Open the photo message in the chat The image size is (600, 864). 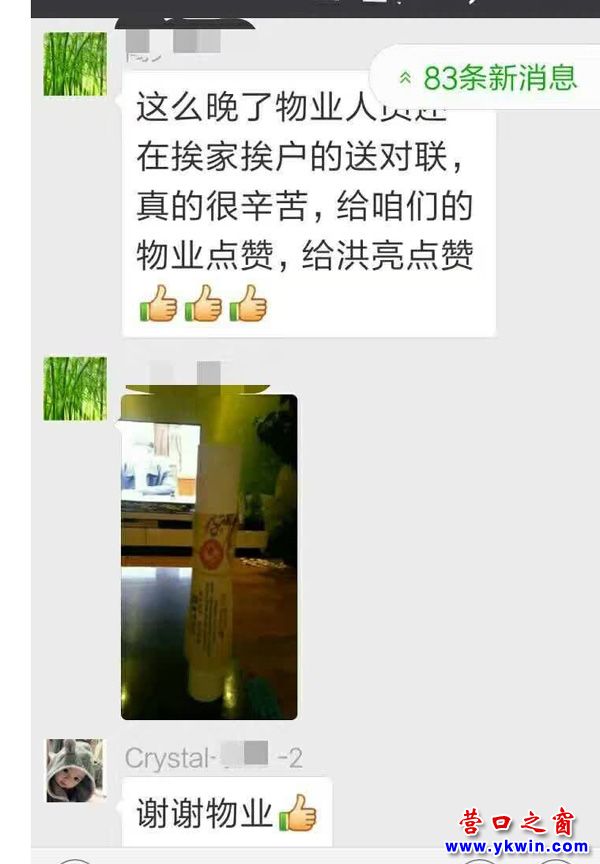[209, 556]
